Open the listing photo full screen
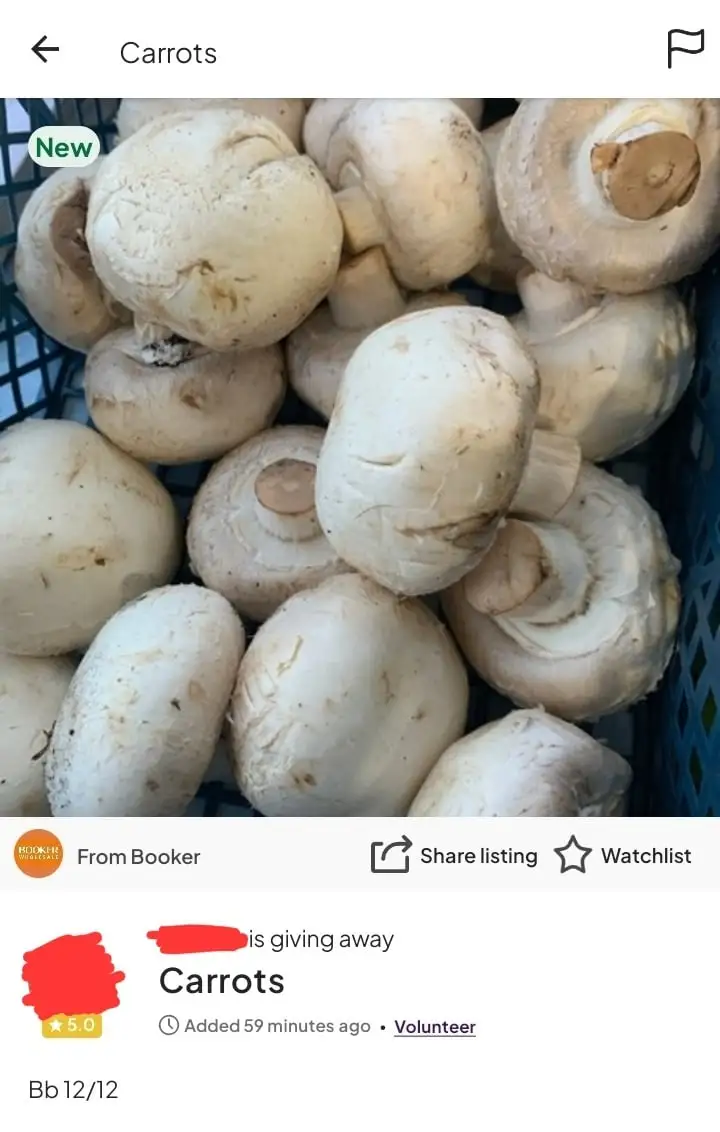Image resolution: width=720 pixels, height=1132 pixels. pos(360,458)
